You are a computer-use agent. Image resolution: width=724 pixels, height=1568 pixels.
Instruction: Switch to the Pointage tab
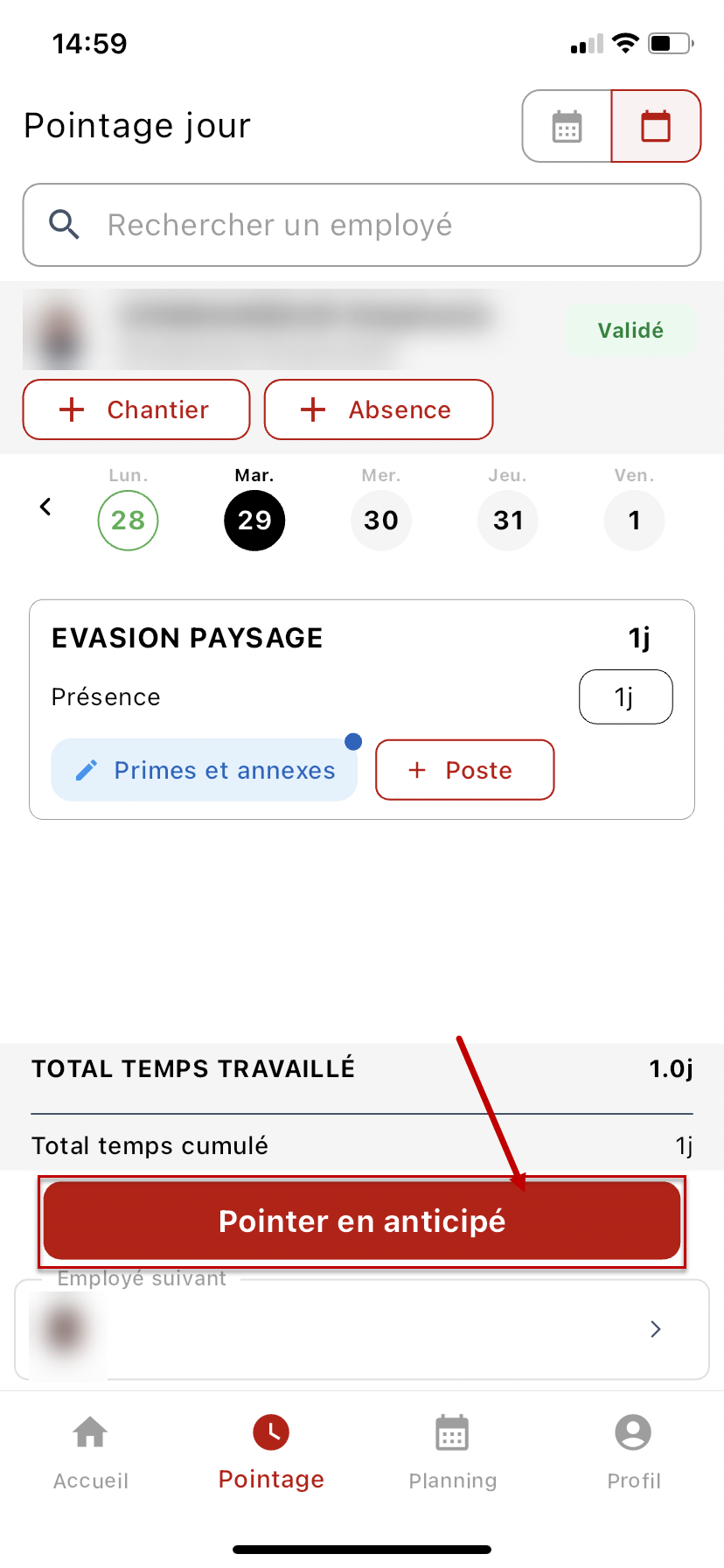(x=271, y=1451)
